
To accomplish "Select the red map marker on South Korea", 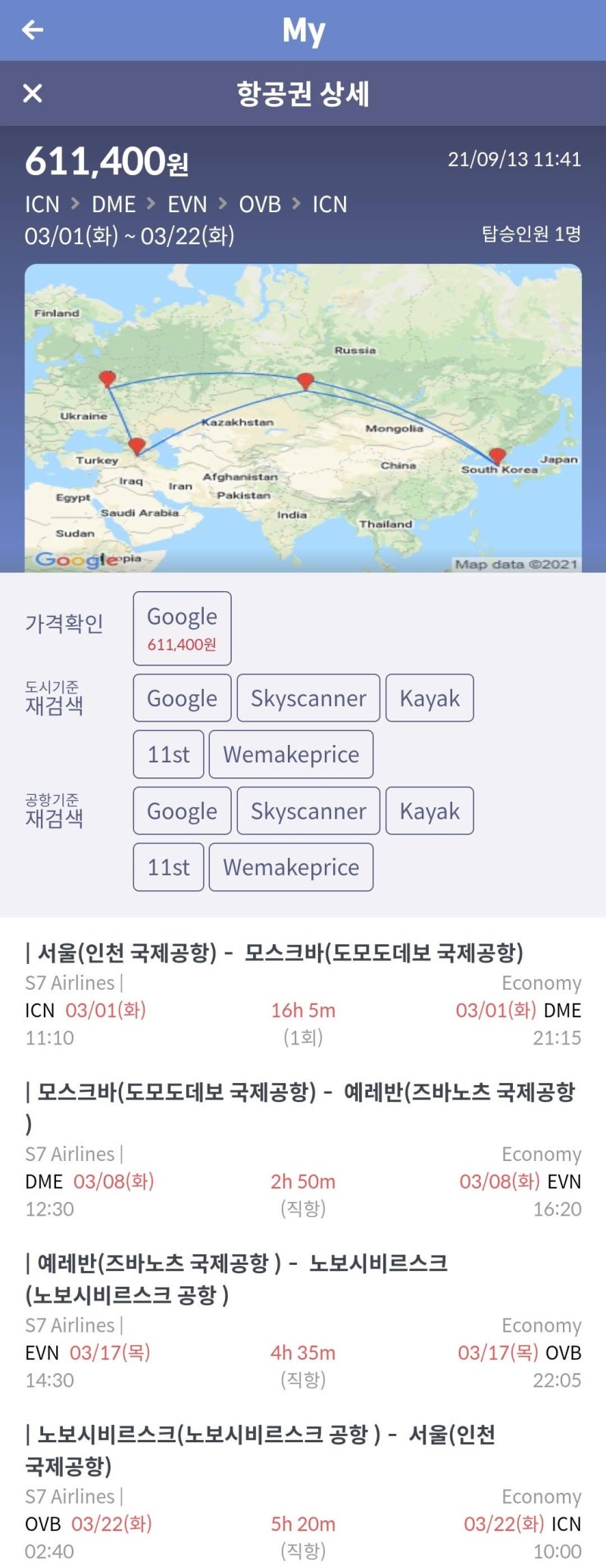I will (x=498, y=455).
